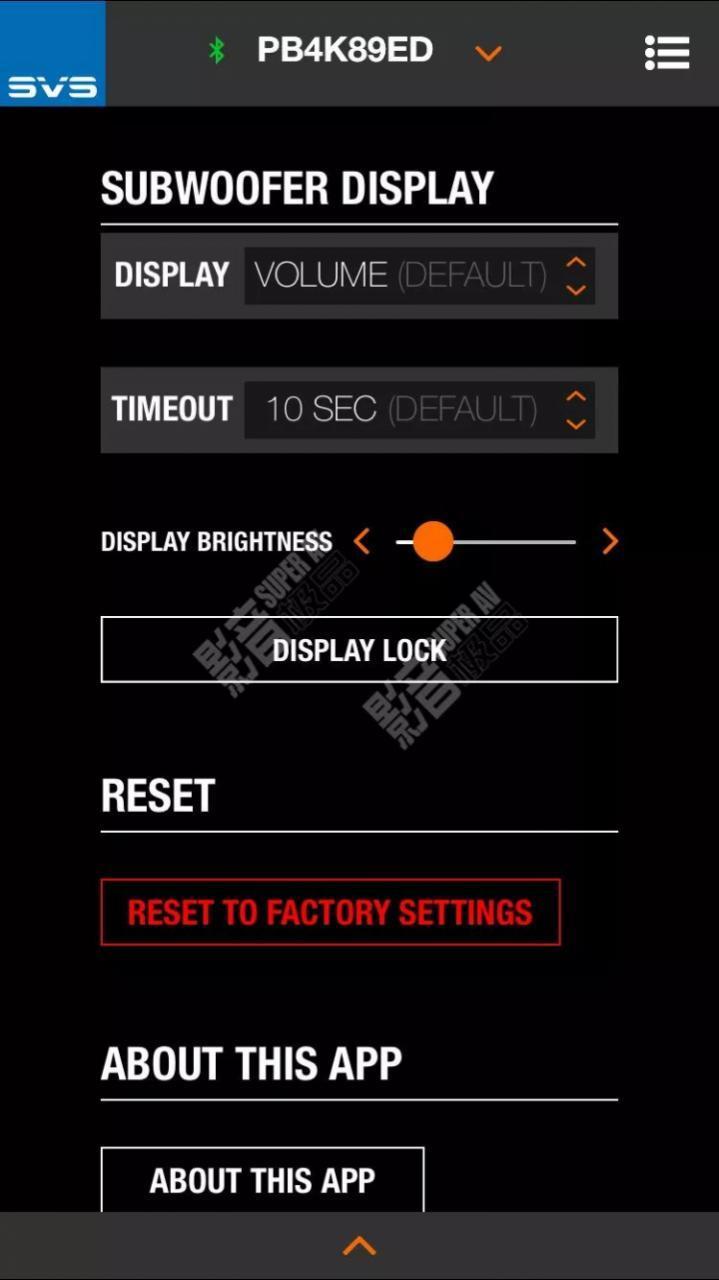Open About This App
The height and width of the screenshot is (1280, 719).
tap(262, 1180)
